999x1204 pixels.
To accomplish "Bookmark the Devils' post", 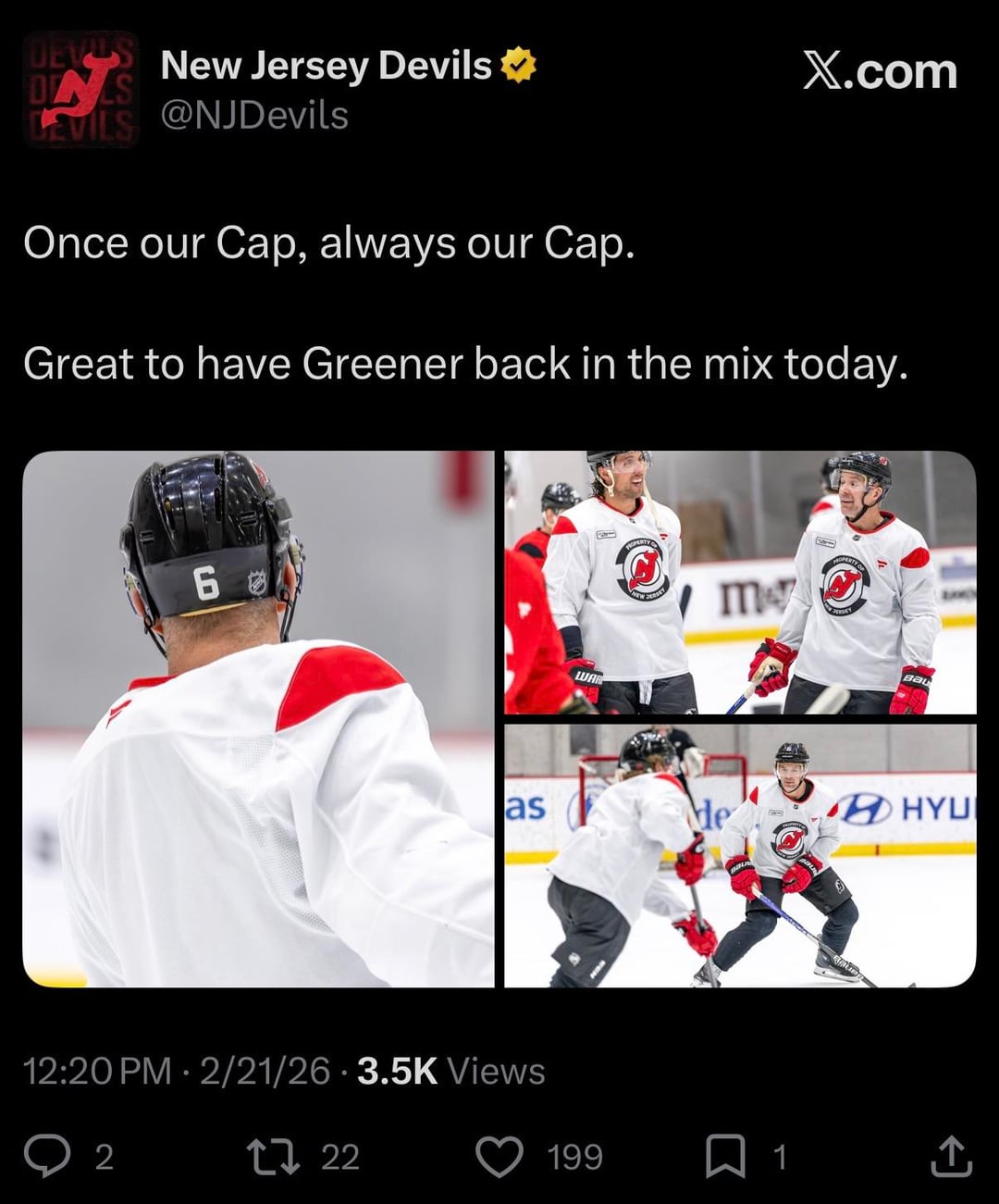I will point(726,1157).
